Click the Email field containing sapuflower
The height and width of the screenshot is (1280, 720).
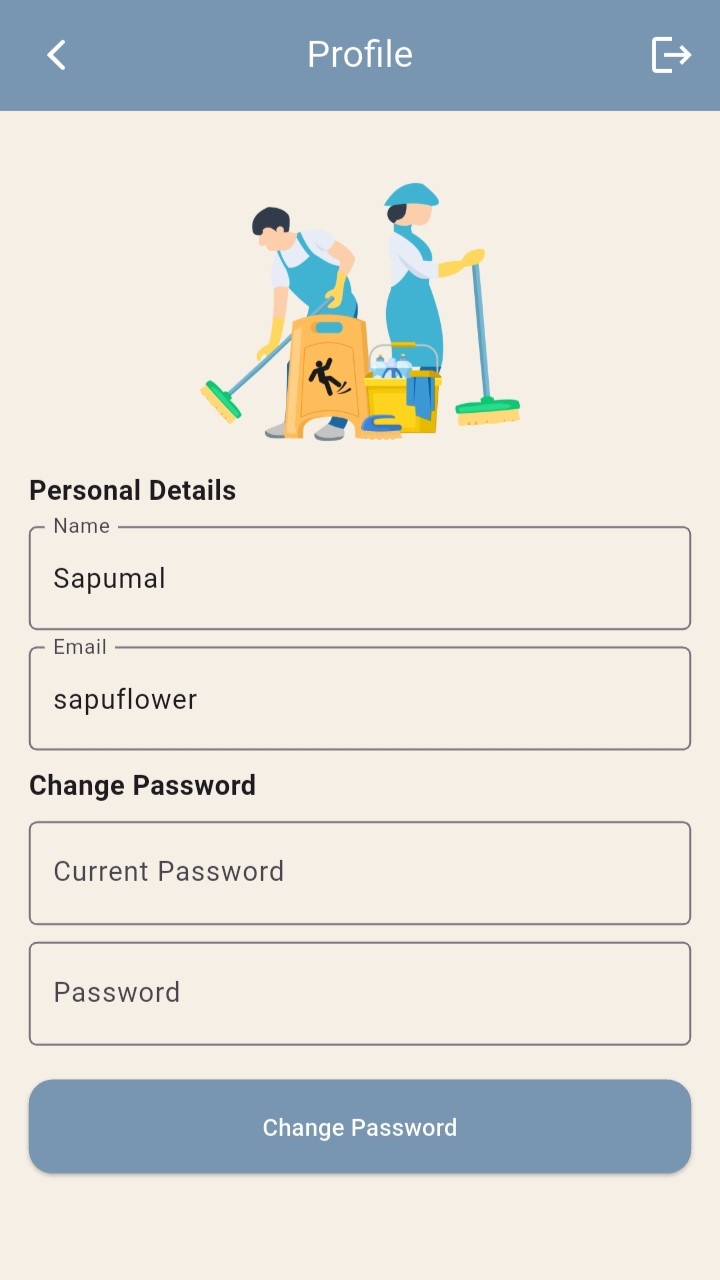(360, 698)
